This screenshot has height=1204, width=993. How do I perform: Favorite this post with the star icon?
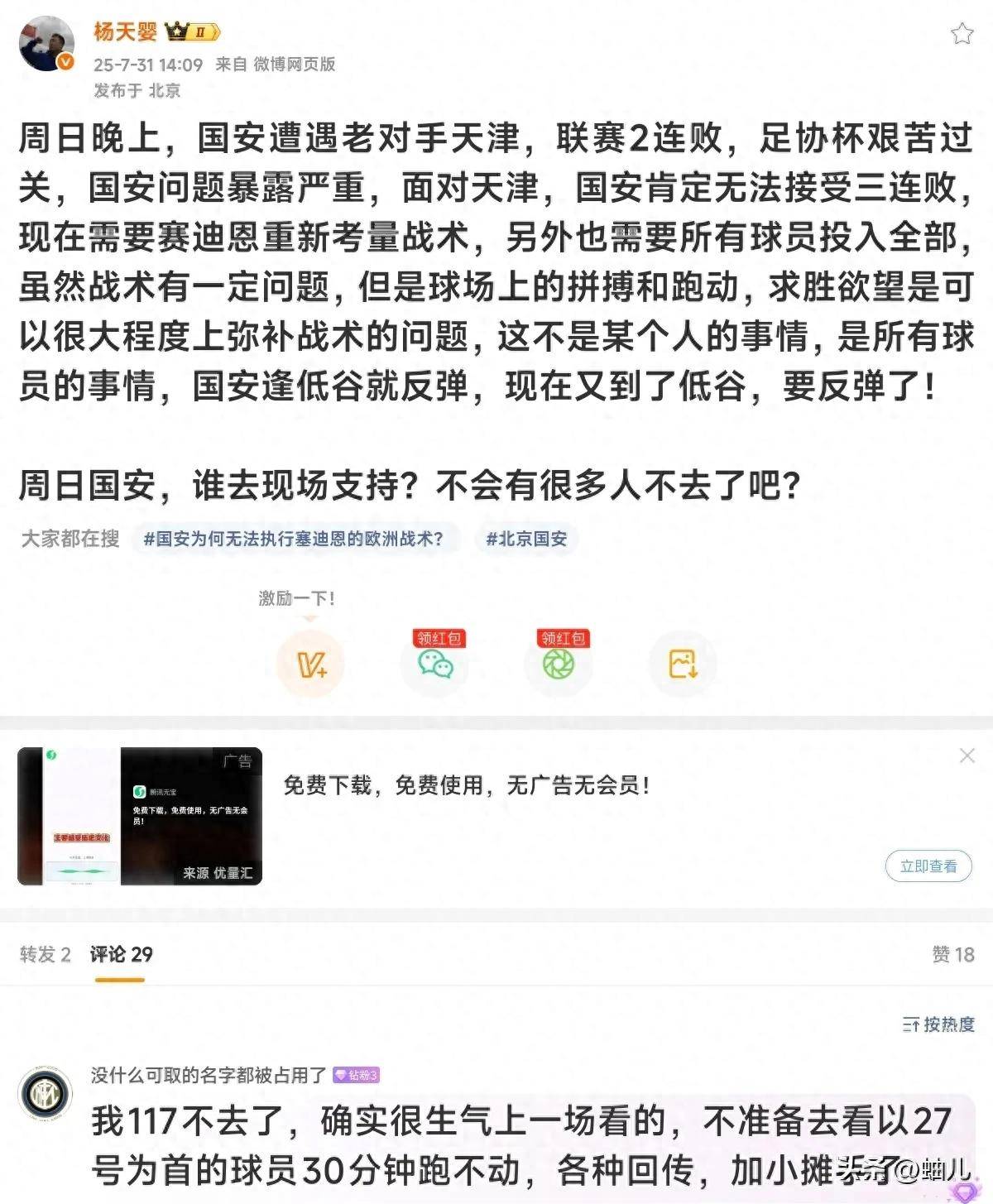point(962,34)
